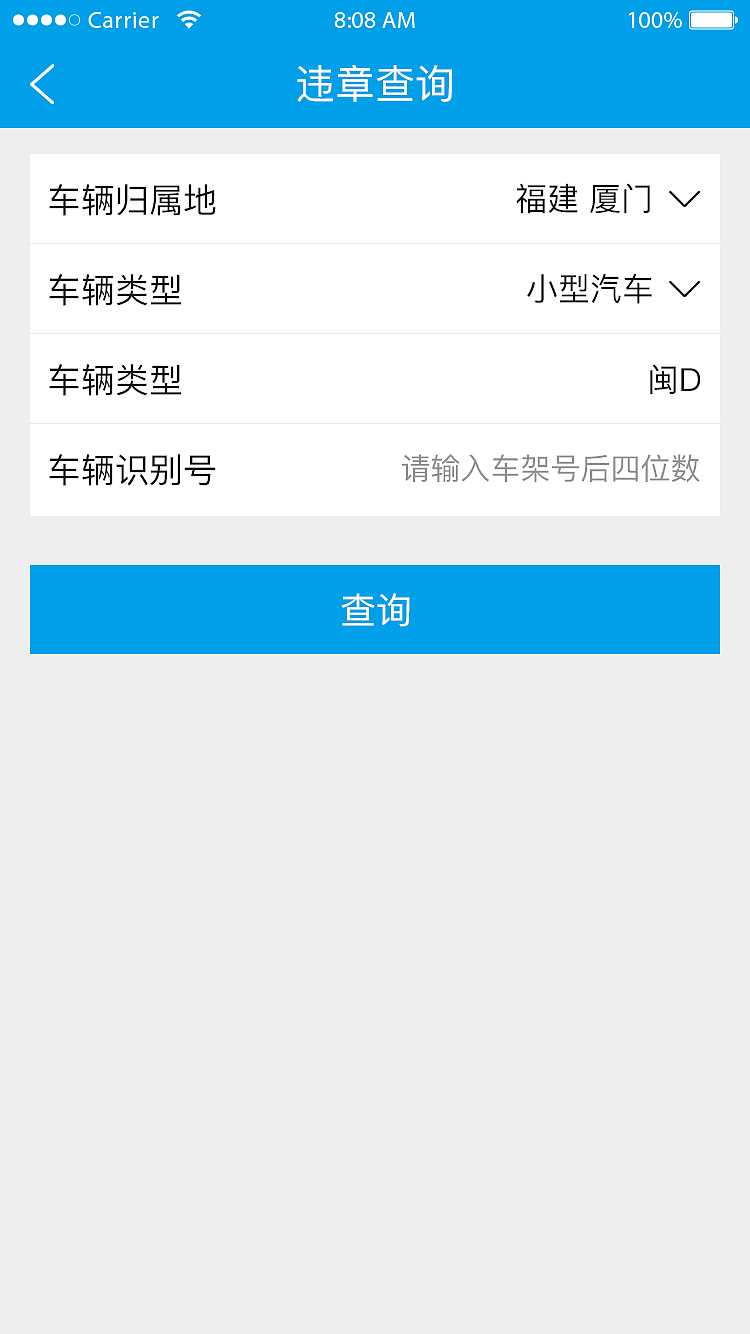Tap the 违章查询 title text
This screenshot has width=750, height=1334.
point(375,85)
